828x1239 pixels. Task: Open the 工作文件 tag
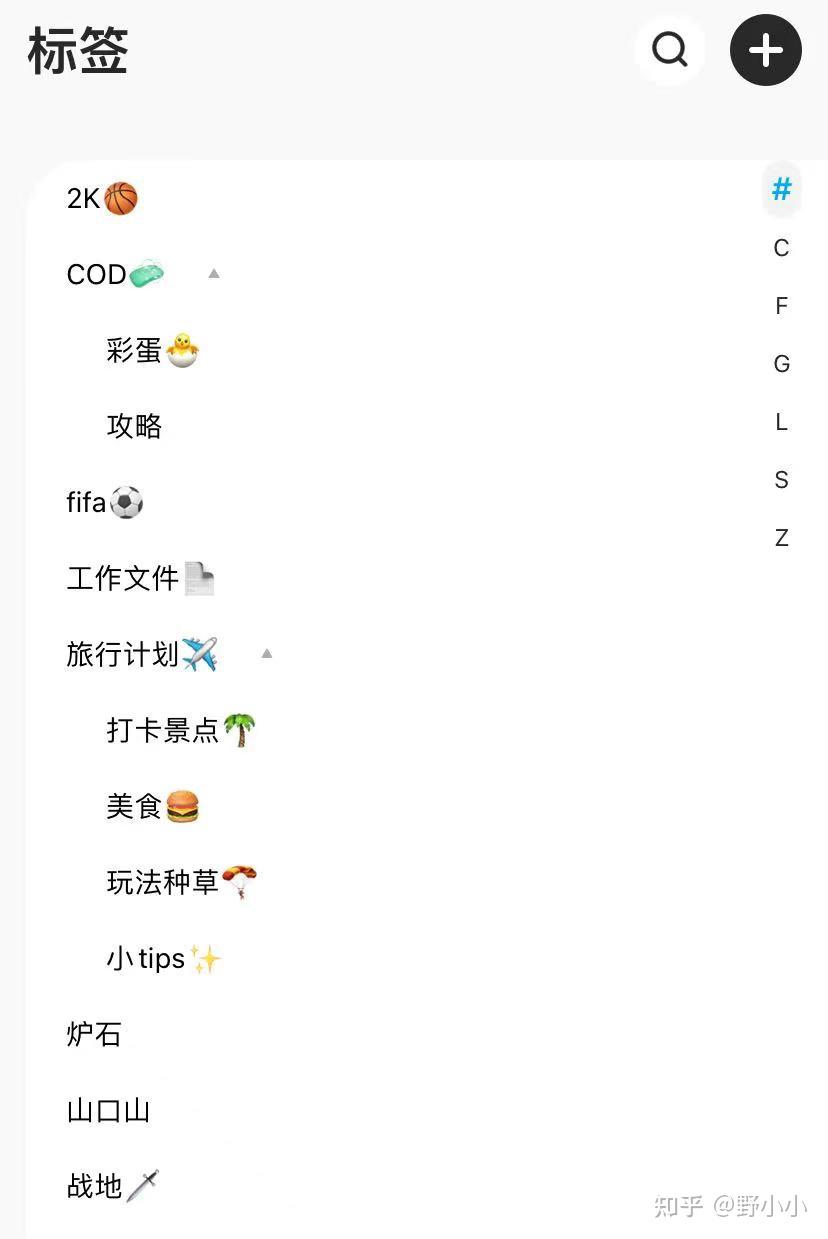tap(140, 578)
